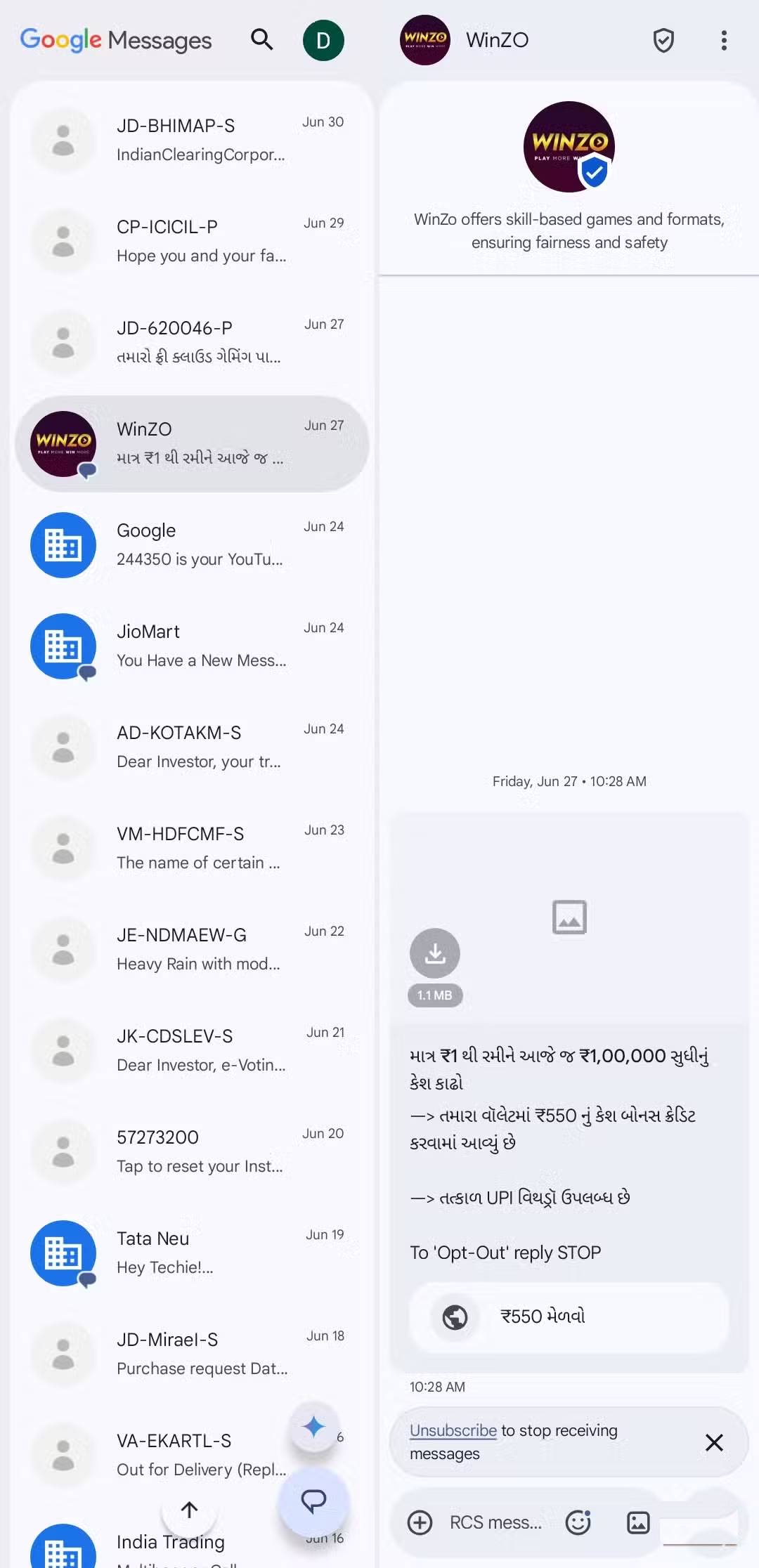Viewport: 759px width, 1568px height.
Task: Dismiss the unsubscribe banner
Action: (x=714, y=1442)
